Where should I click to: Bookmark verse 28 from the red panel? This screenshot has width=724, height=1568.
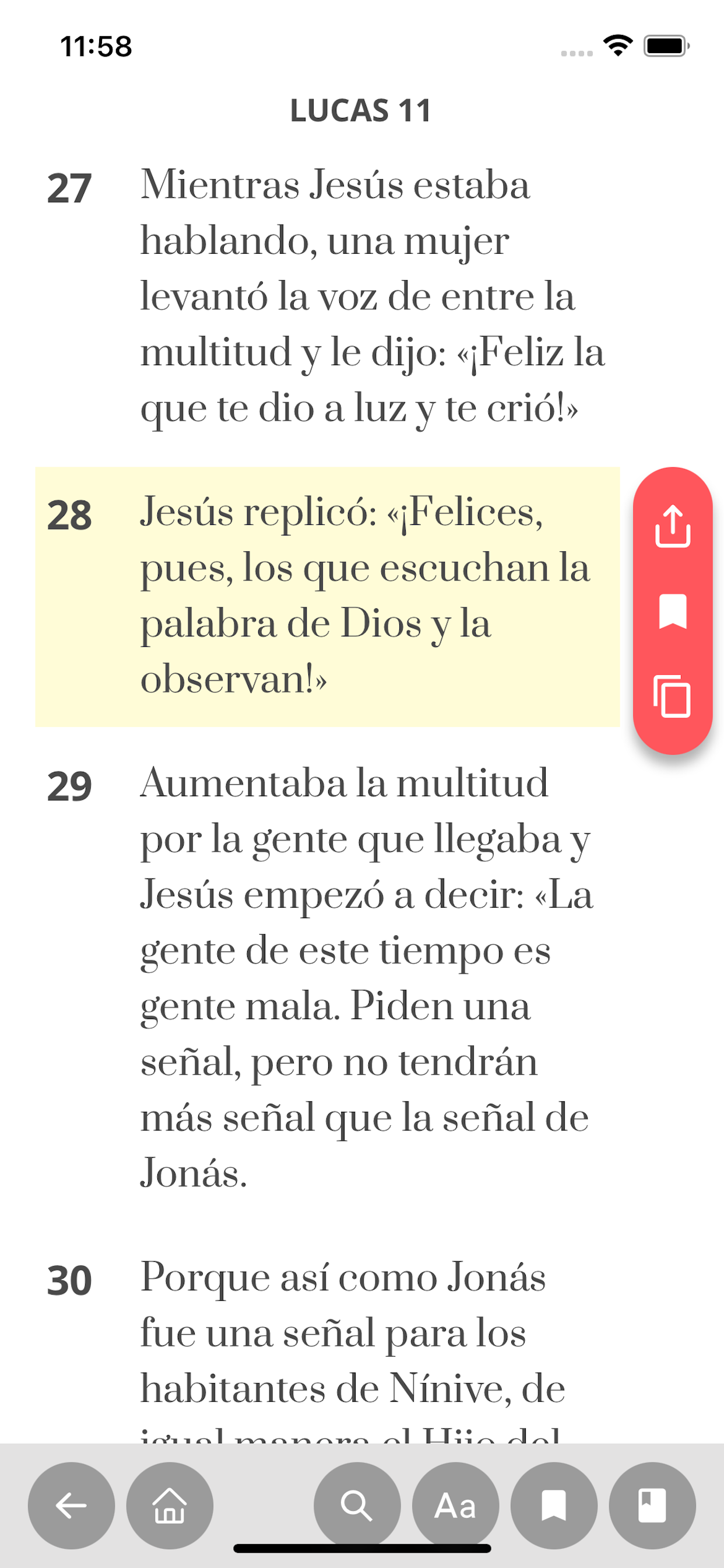(x=672, y=611)
